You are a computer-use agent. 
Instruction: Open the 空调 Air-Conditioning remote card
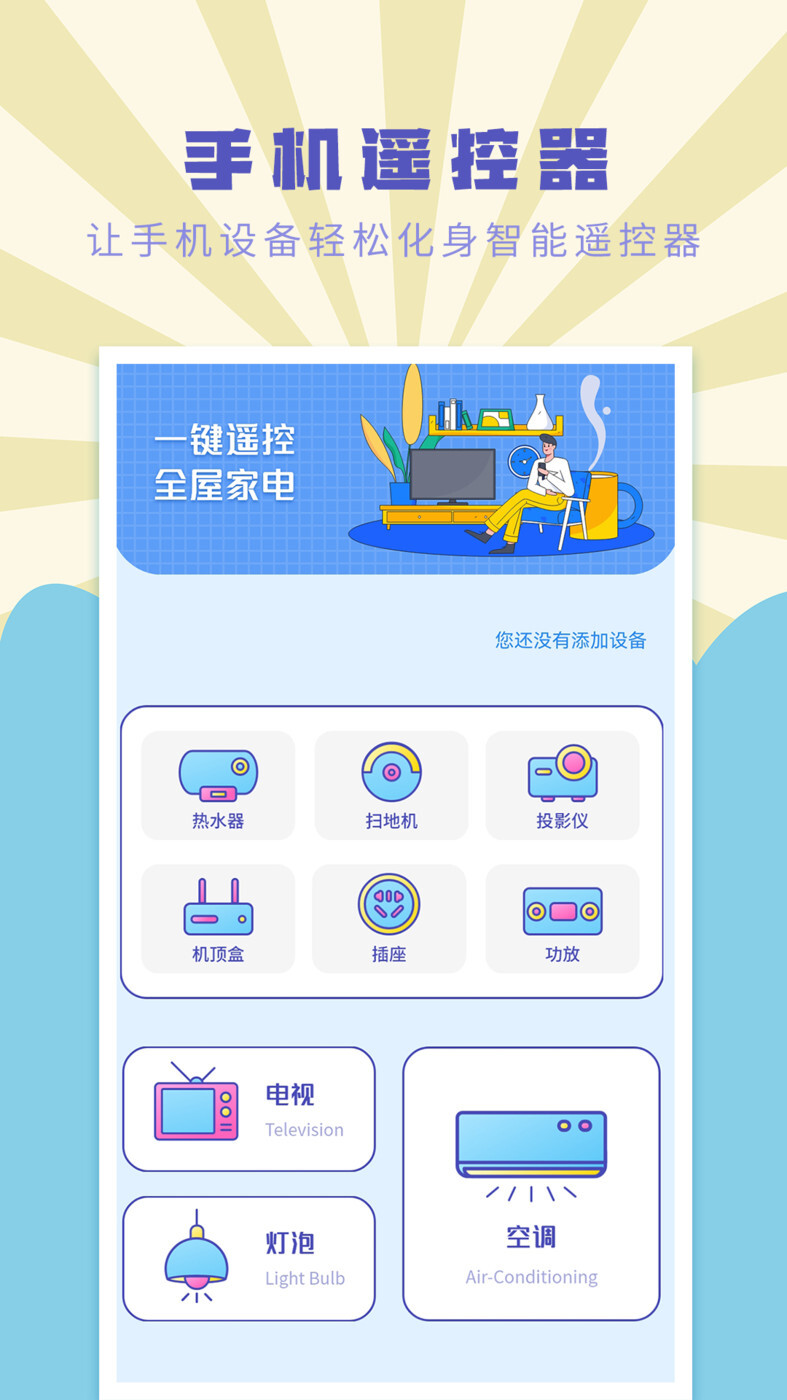pos(531,1183)
